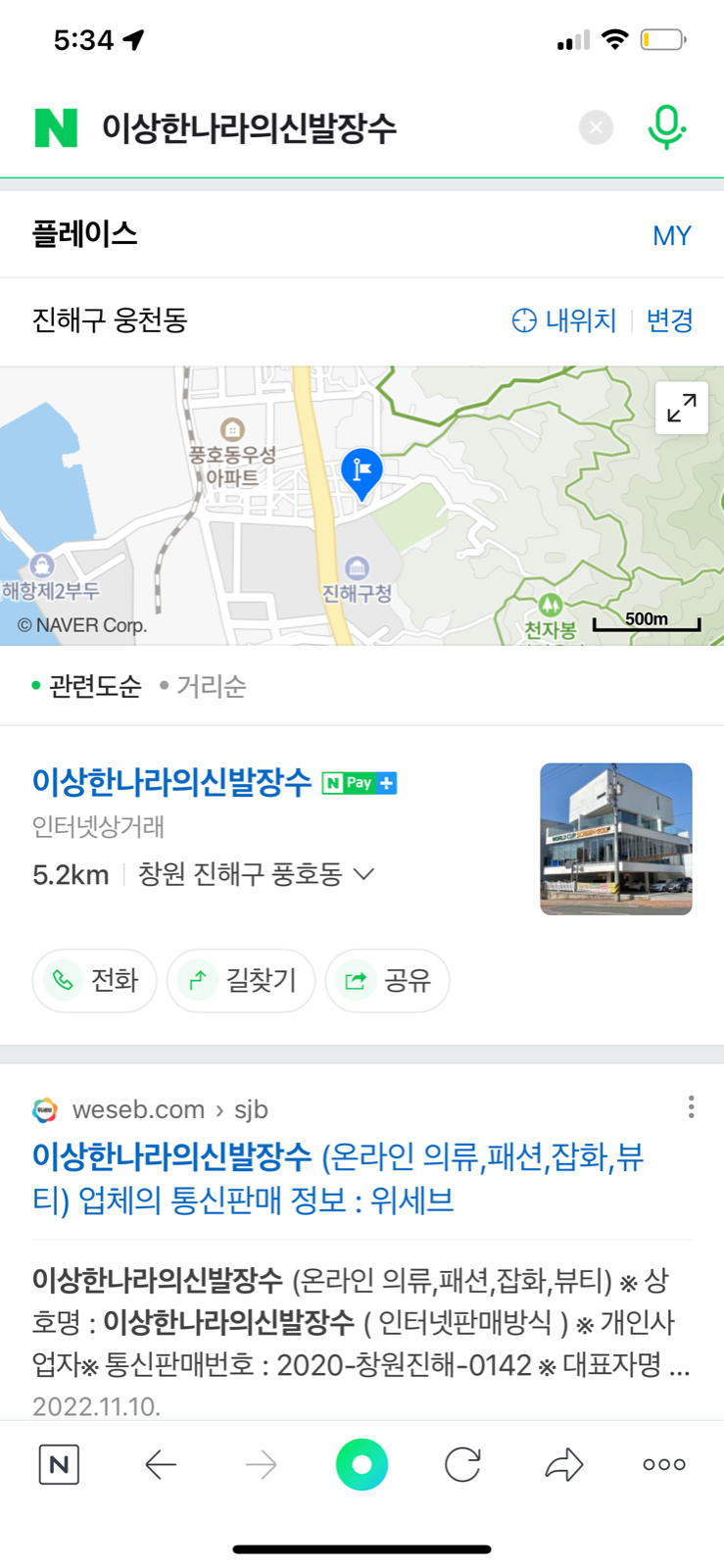This screenshot has width=724, height=1568.
Task: Clear the search query text
Action: point(596,127)
